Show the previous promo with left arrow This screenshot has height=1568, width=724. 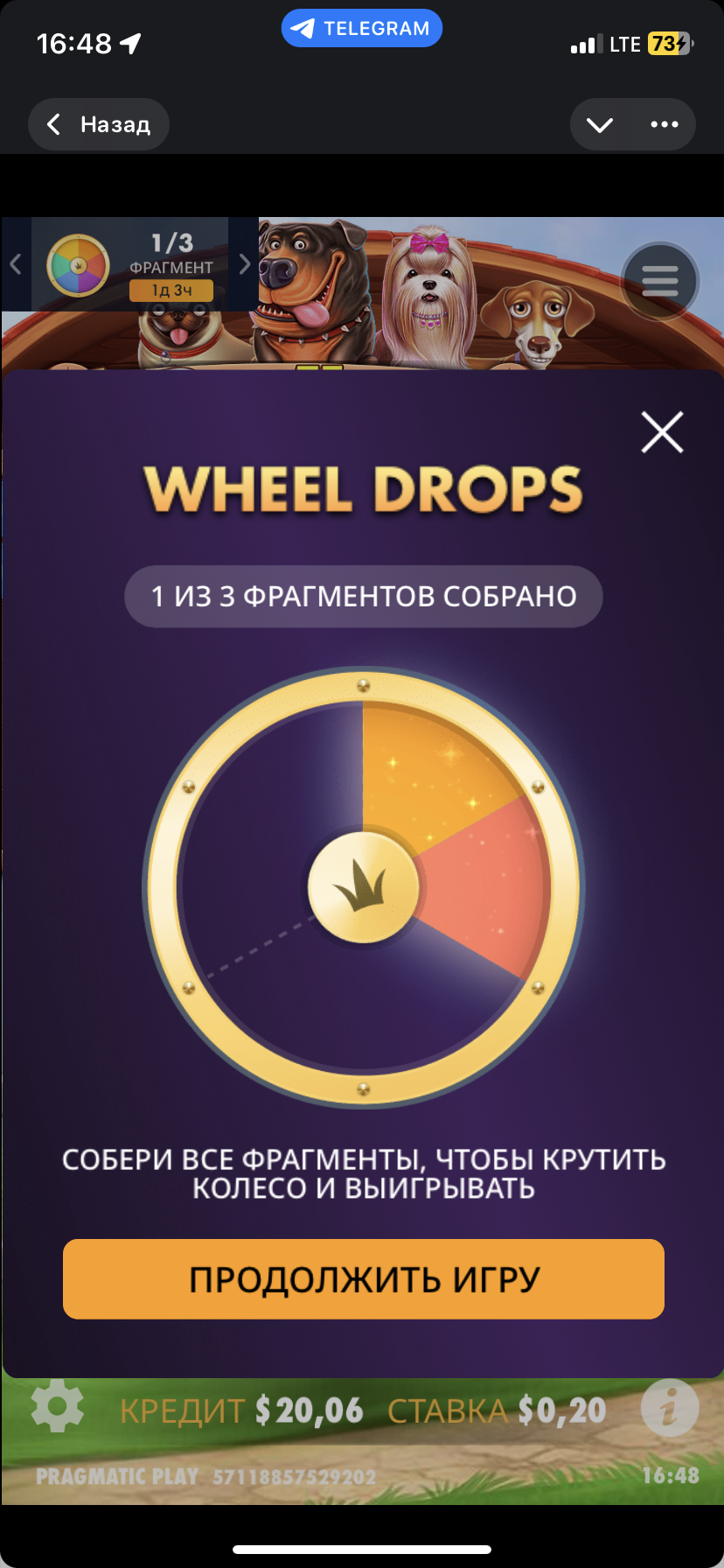pyautogui.click(x=16, y=264)
